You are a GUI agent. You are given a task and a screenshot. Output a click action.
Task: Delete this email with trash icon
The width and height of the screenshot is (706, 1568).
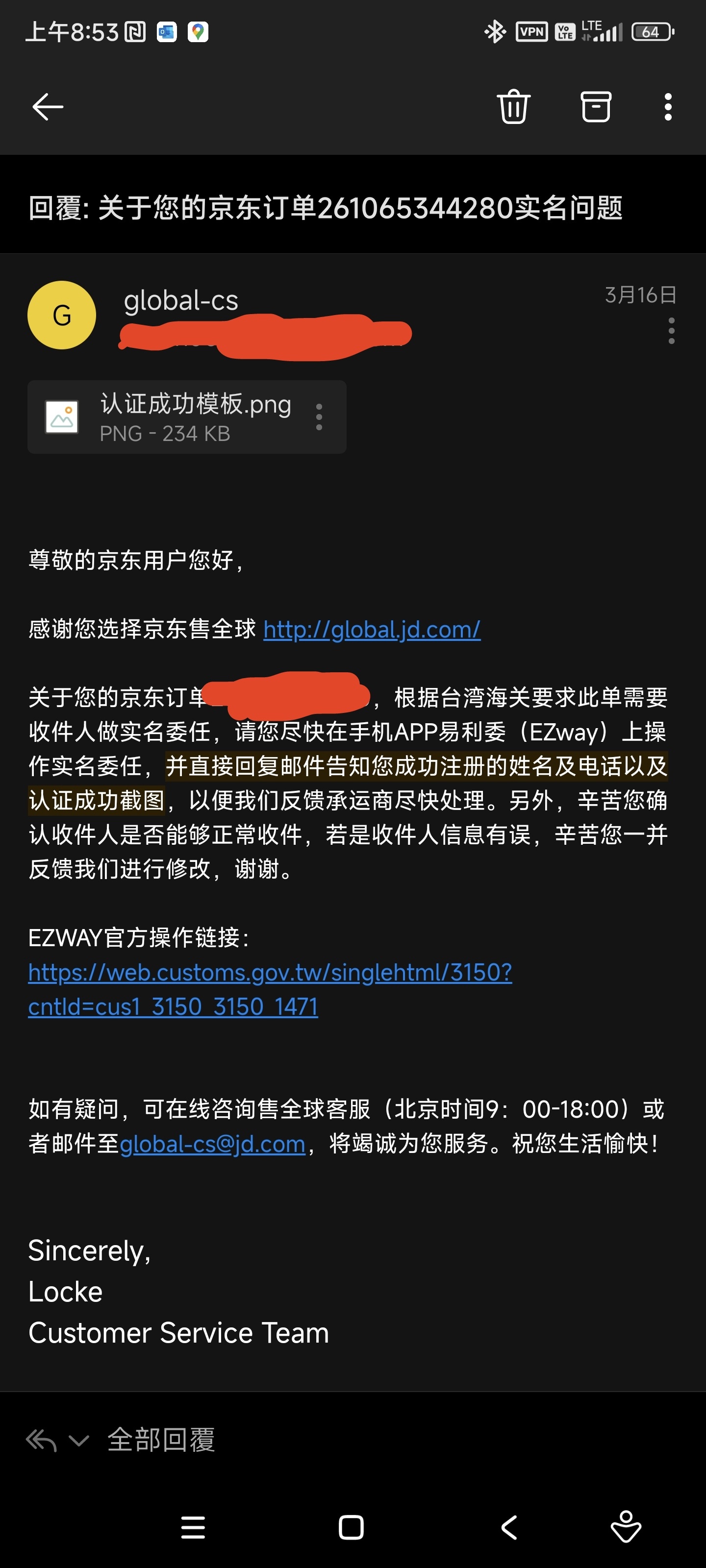513,106
